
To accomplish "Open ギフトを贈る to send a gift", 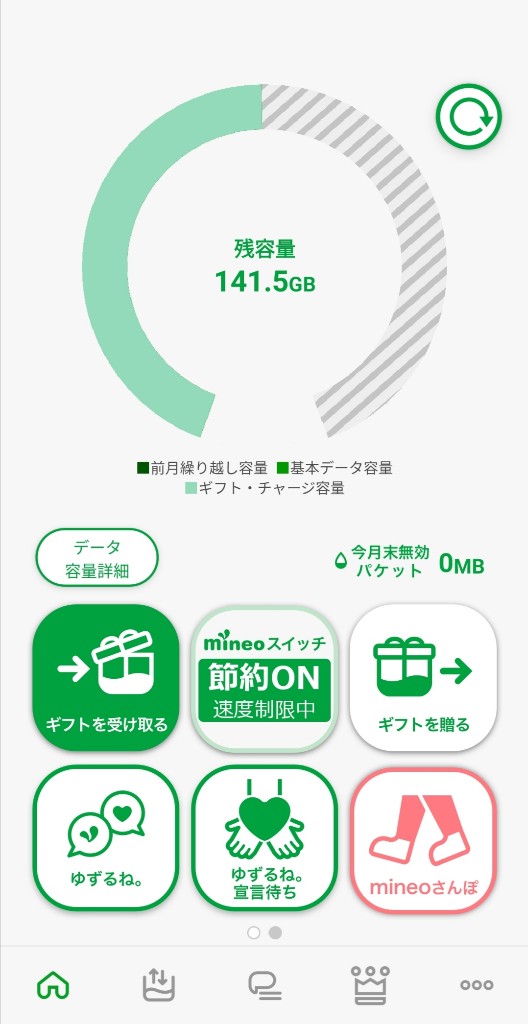I will coord(423,678).
